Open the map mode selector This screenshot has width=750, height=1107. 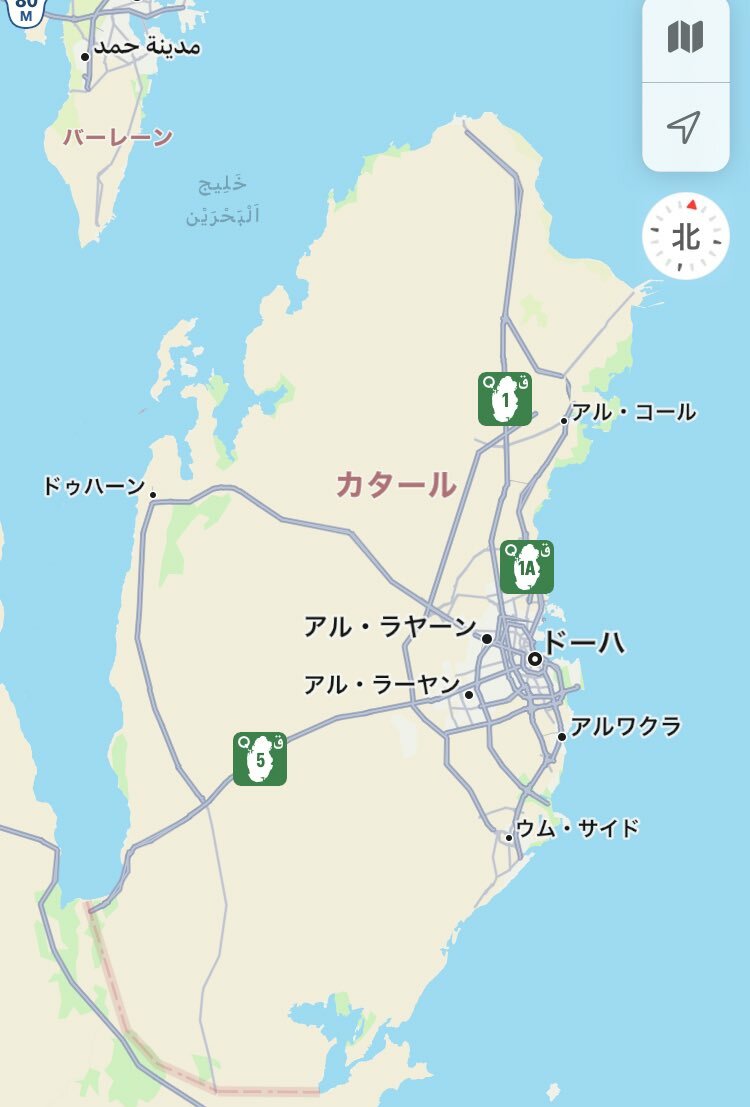click(x=685, y=38)
